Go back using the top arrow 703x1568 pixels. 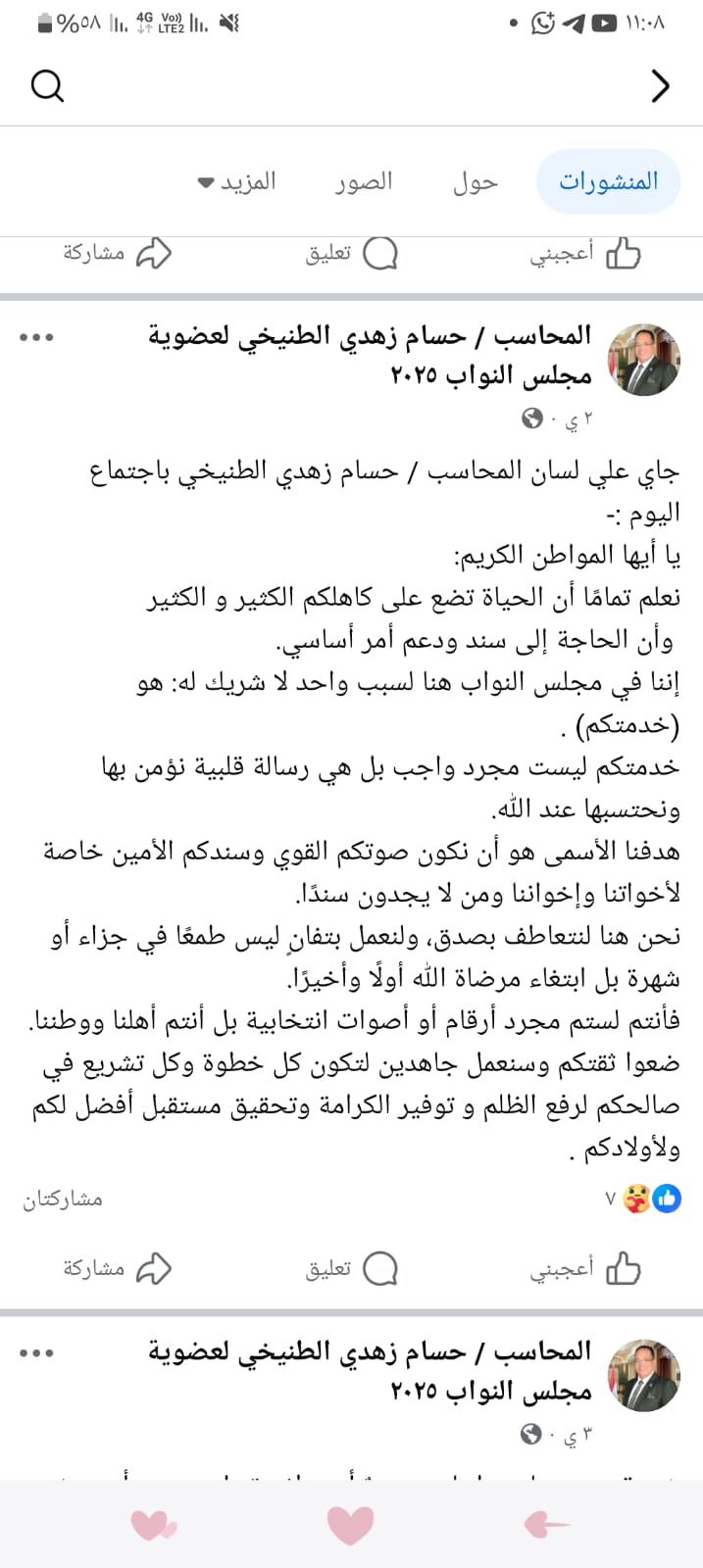coord(660,86)
